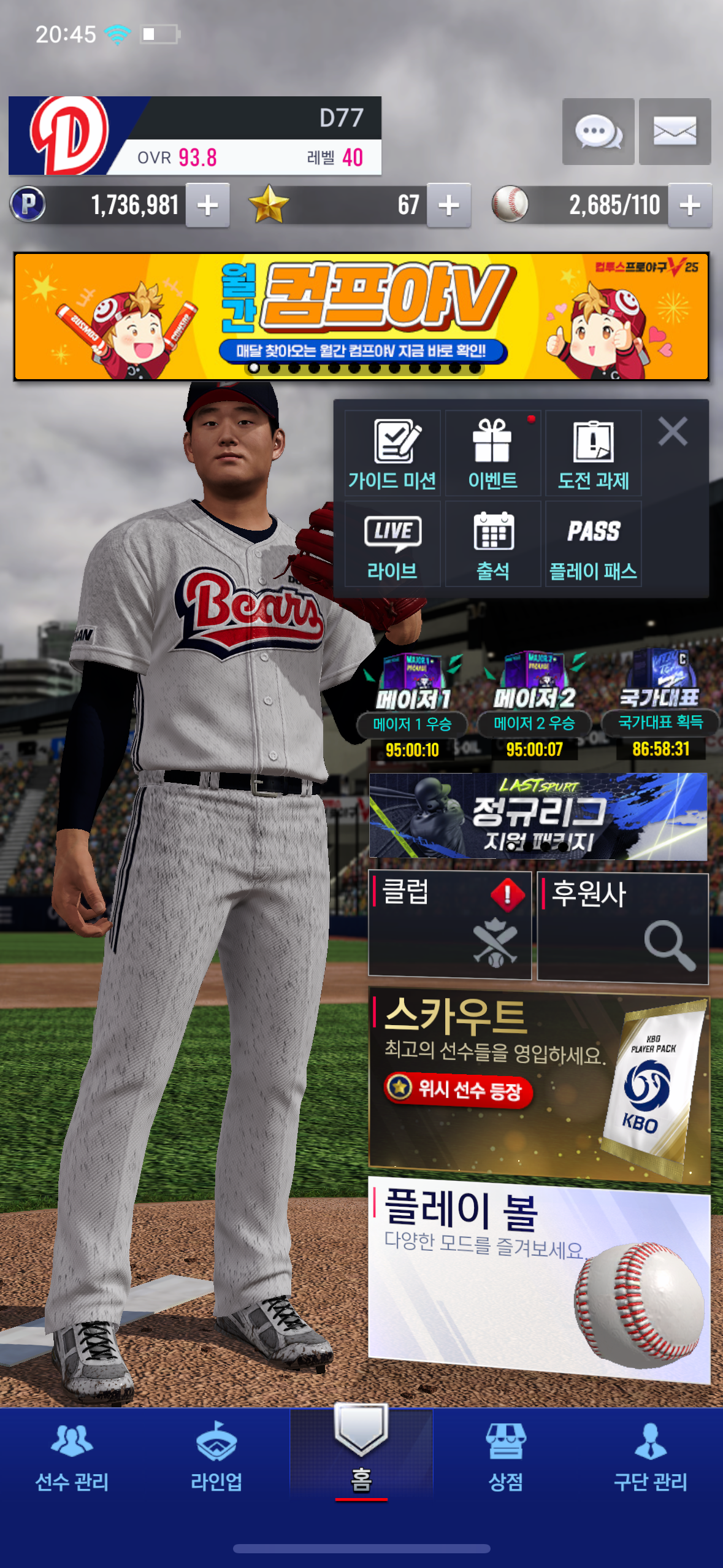Open 플레이 패스
Viewport: 723px width, 1568px height.
click(593, 544)
